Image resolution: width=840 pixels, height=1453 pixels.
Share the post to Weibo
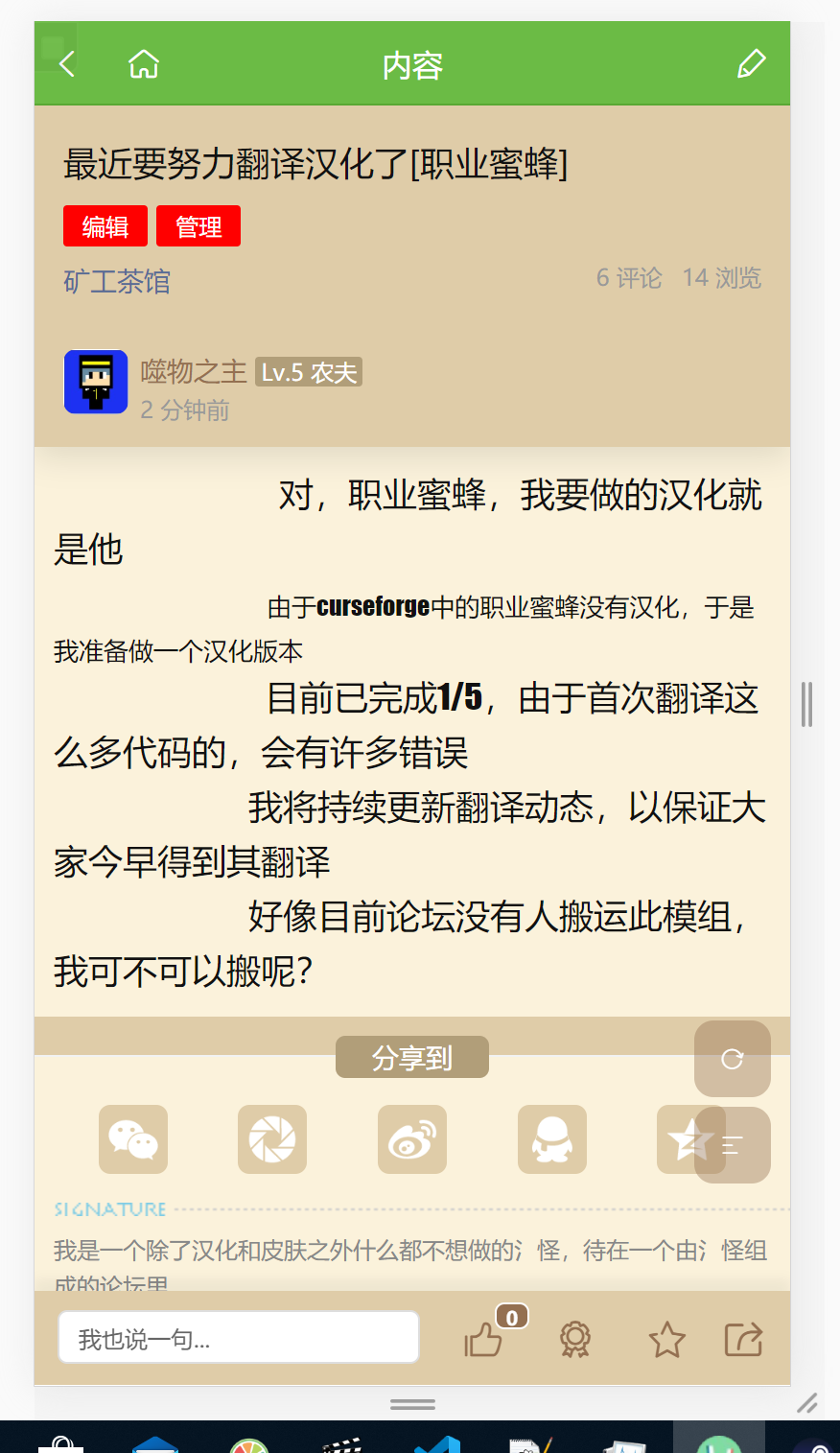point(412,1139)
